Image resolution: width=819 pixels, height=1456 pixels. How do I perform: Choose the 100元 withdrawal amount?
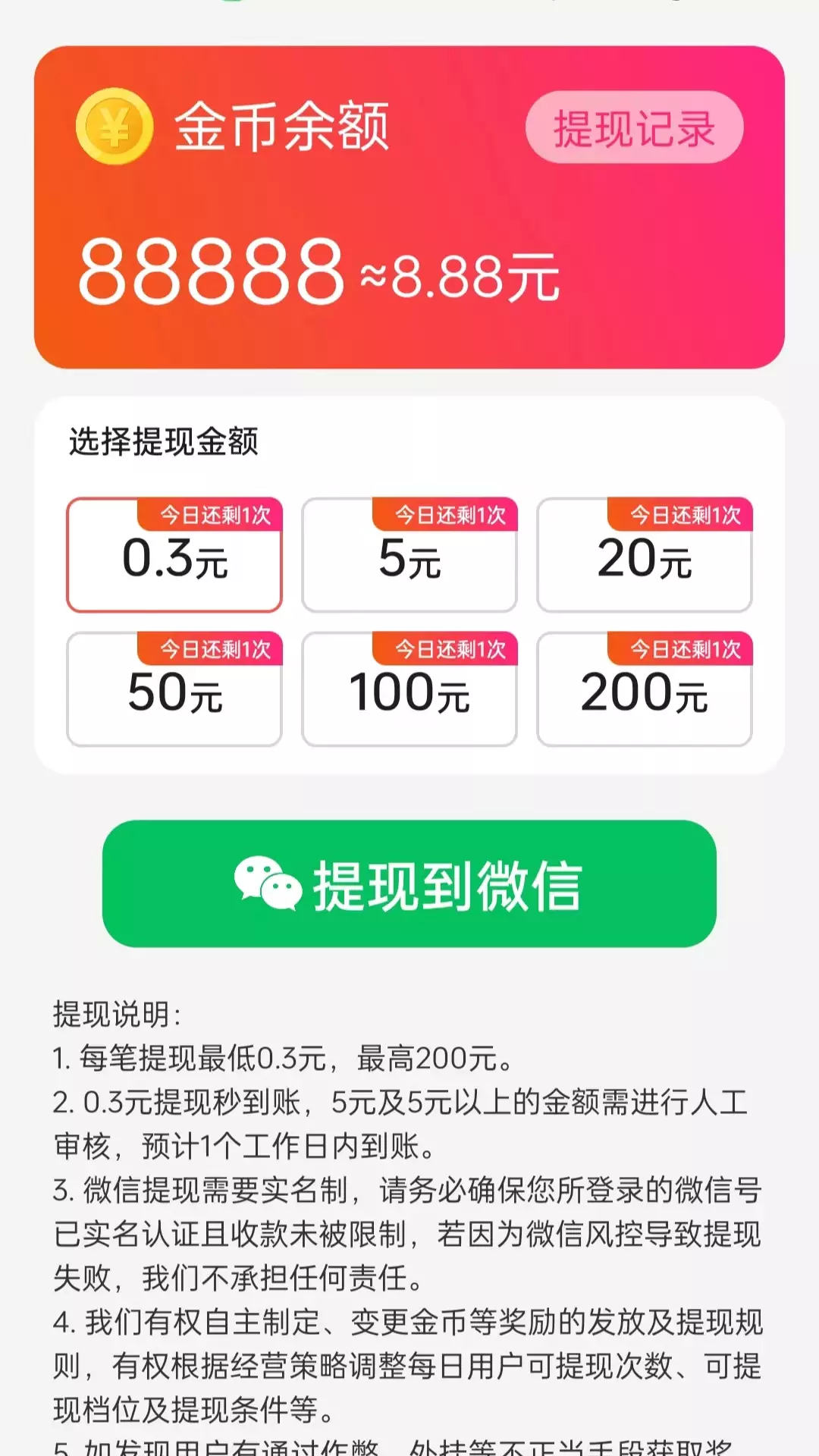(409, 689)
